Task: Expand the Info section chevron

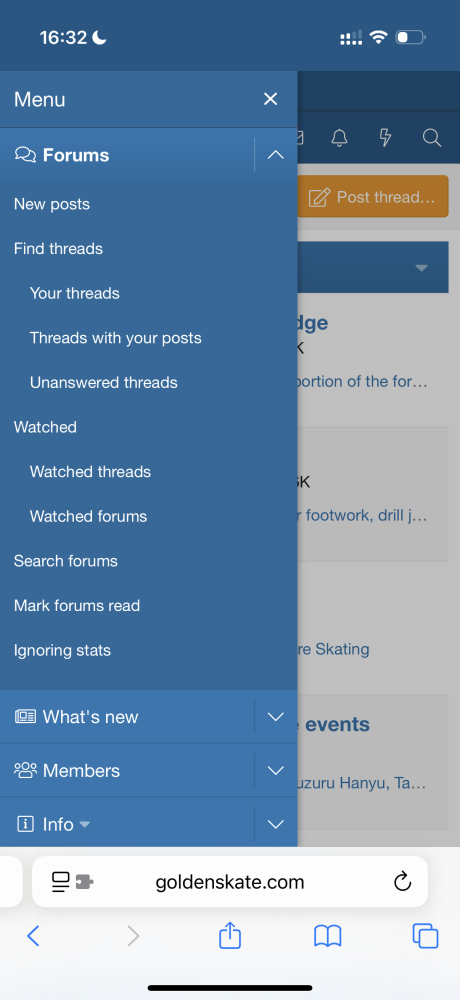Action: 276,824
